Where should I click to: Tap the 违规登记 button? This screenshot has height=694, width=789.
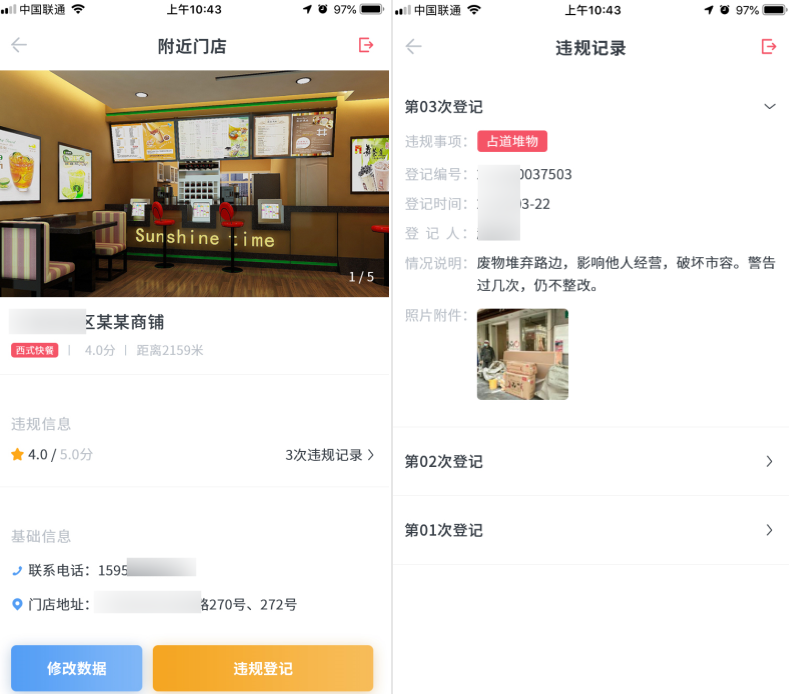tap(263, 668)
